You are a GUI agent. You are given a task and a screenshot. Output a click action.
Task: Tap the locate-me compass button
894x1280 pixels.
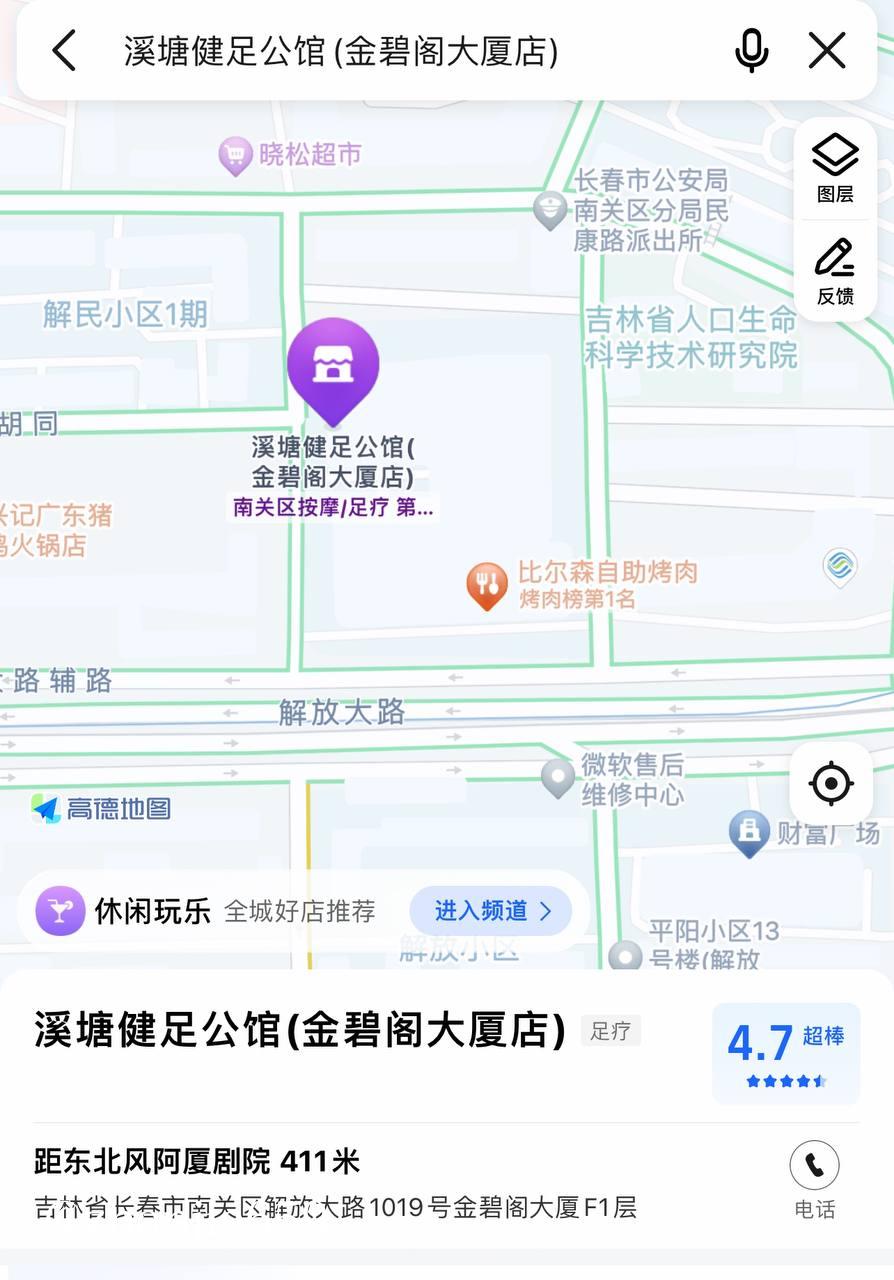click(829, 784)
